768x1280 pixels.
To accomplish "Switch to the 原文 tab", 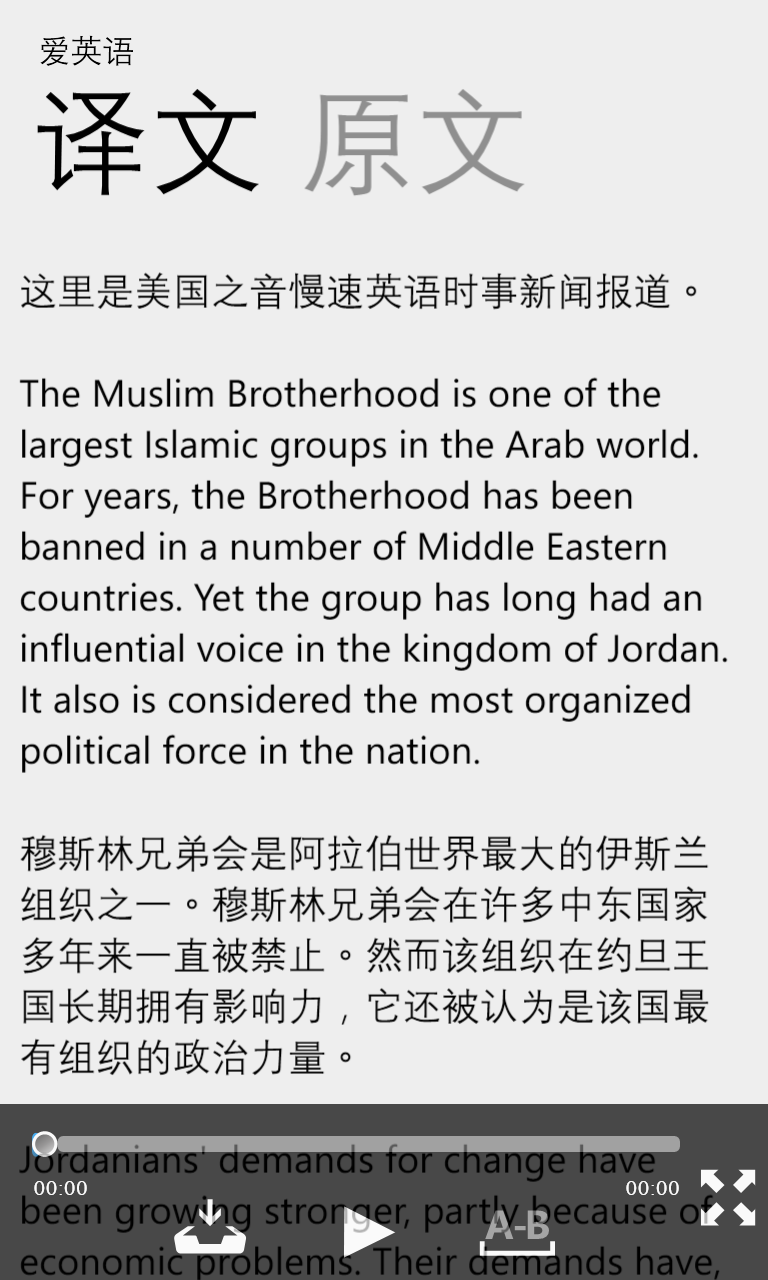I will pos(414,143).
